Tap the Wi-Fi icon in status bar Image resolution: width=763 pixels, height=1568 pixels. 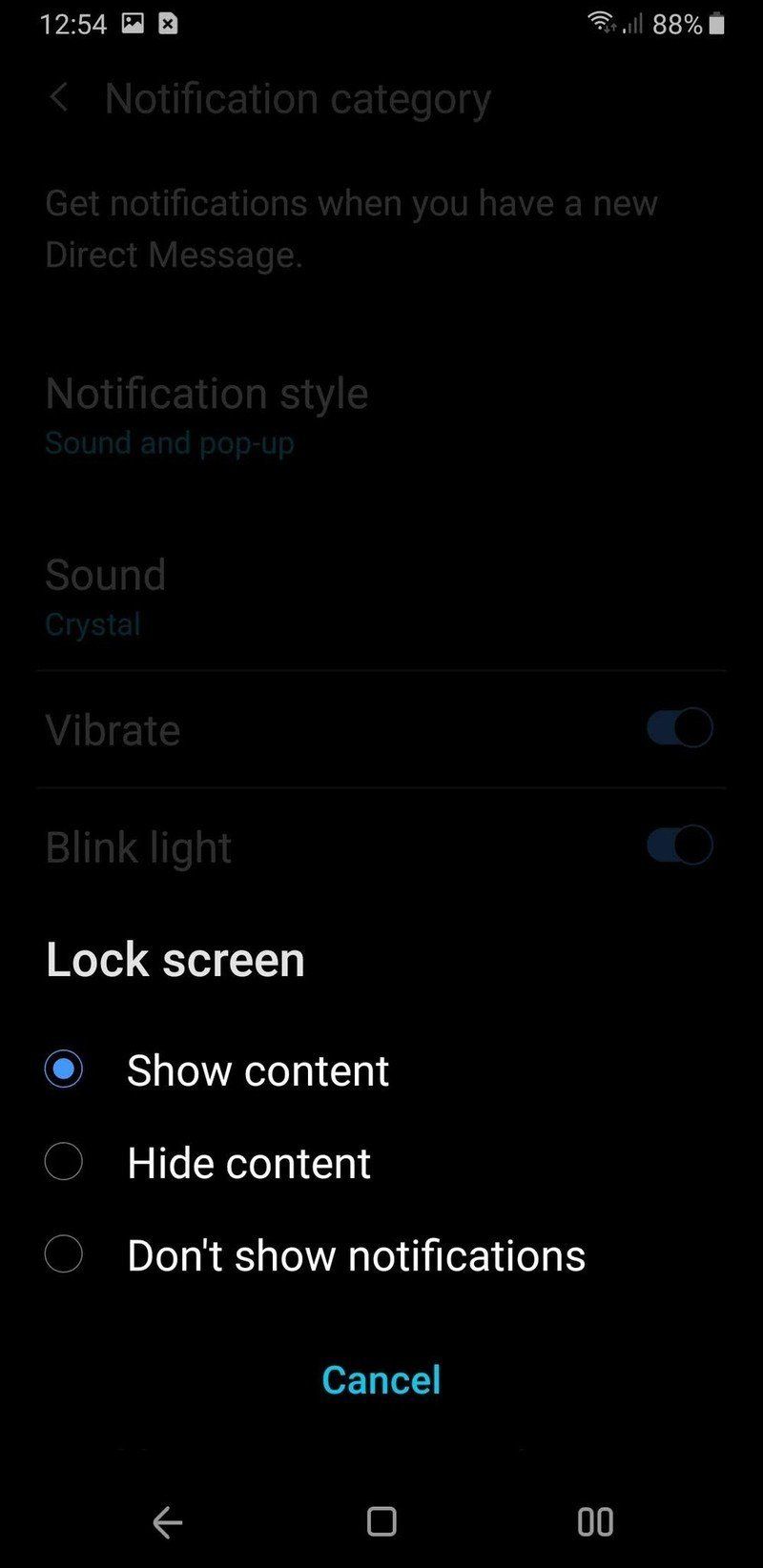coord(599,23)
